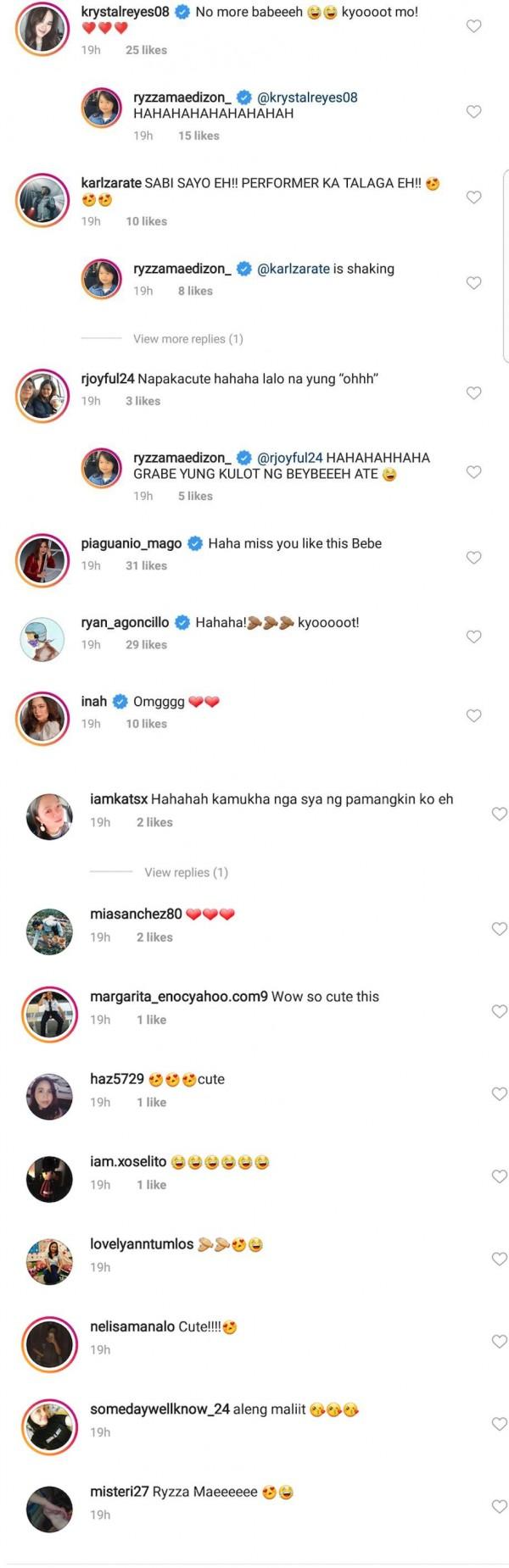Like miasanchez80's hearts comment
509x1568 pixels.
coord(500,929)
